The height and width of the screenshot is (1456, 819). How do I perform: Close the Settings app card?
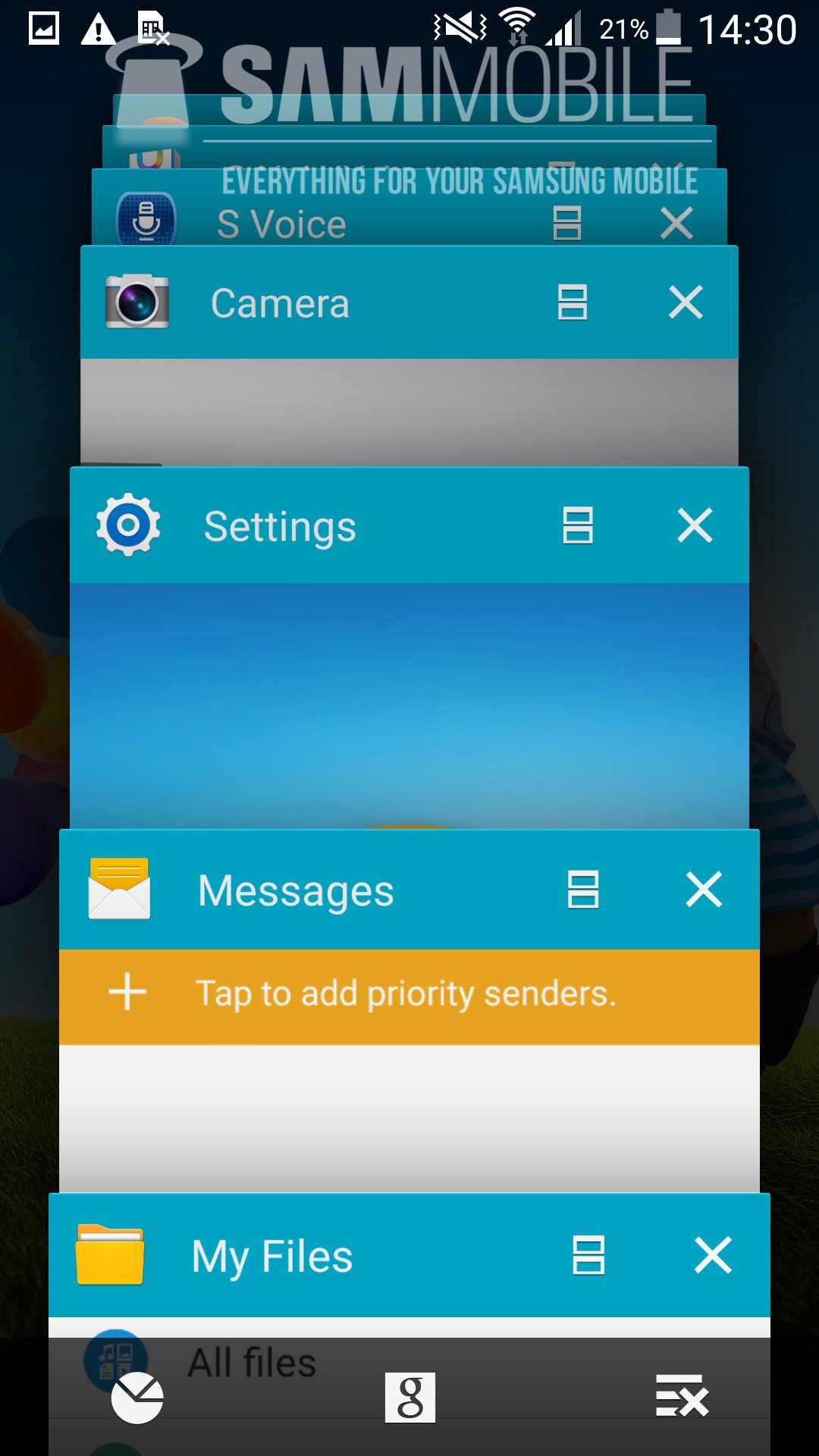(695, 526)
